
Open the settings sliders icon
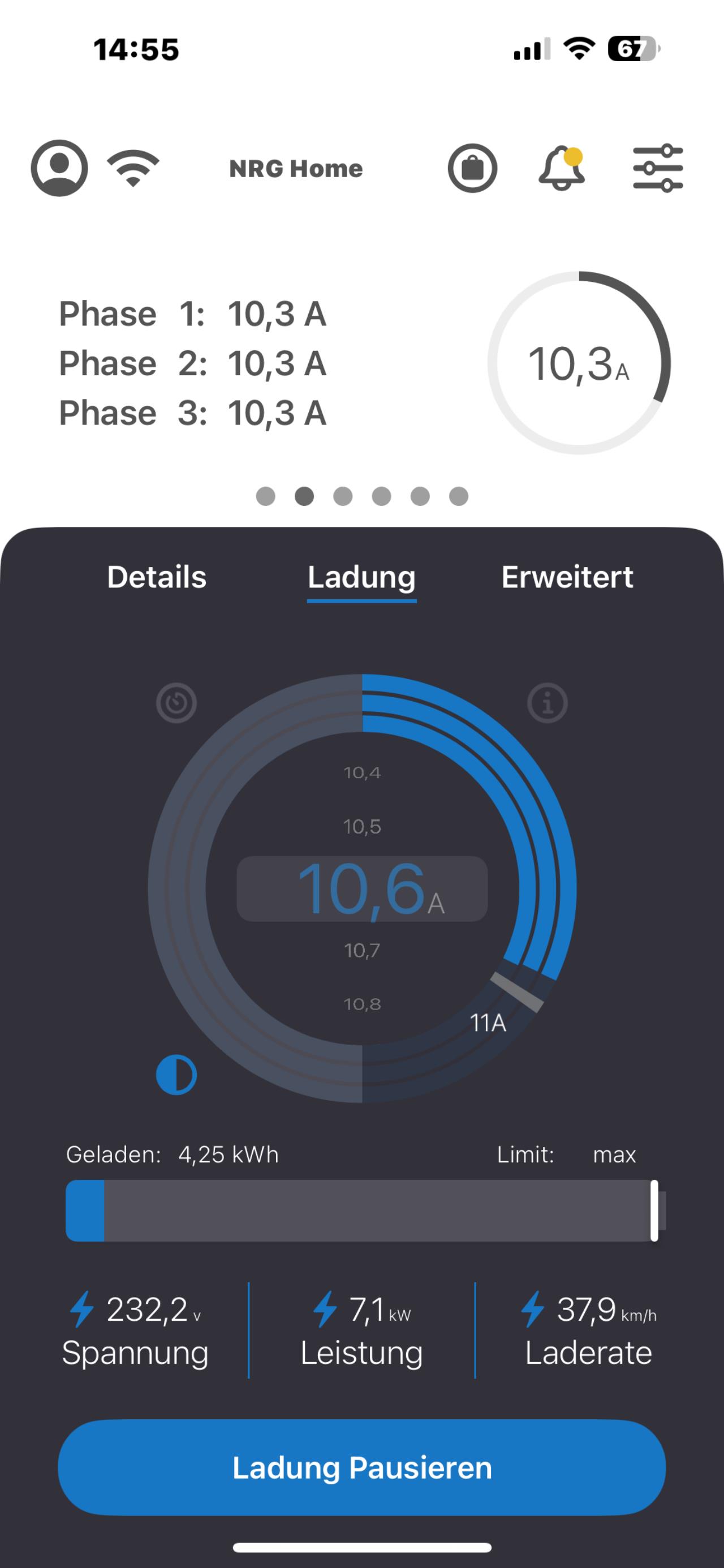click(x=658, y=168)
